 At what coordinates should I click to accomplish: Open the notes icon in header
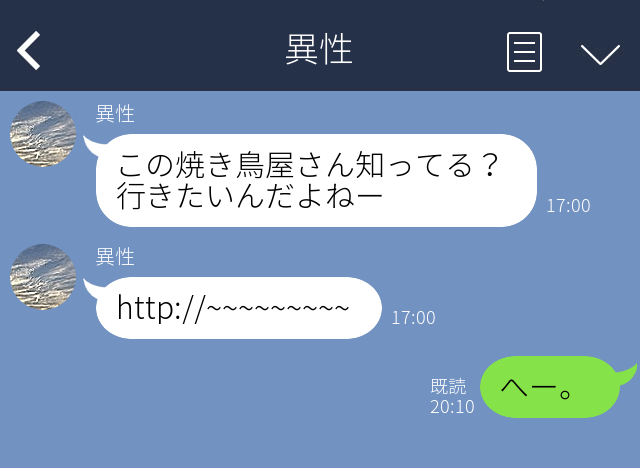(x=524, y=52)
